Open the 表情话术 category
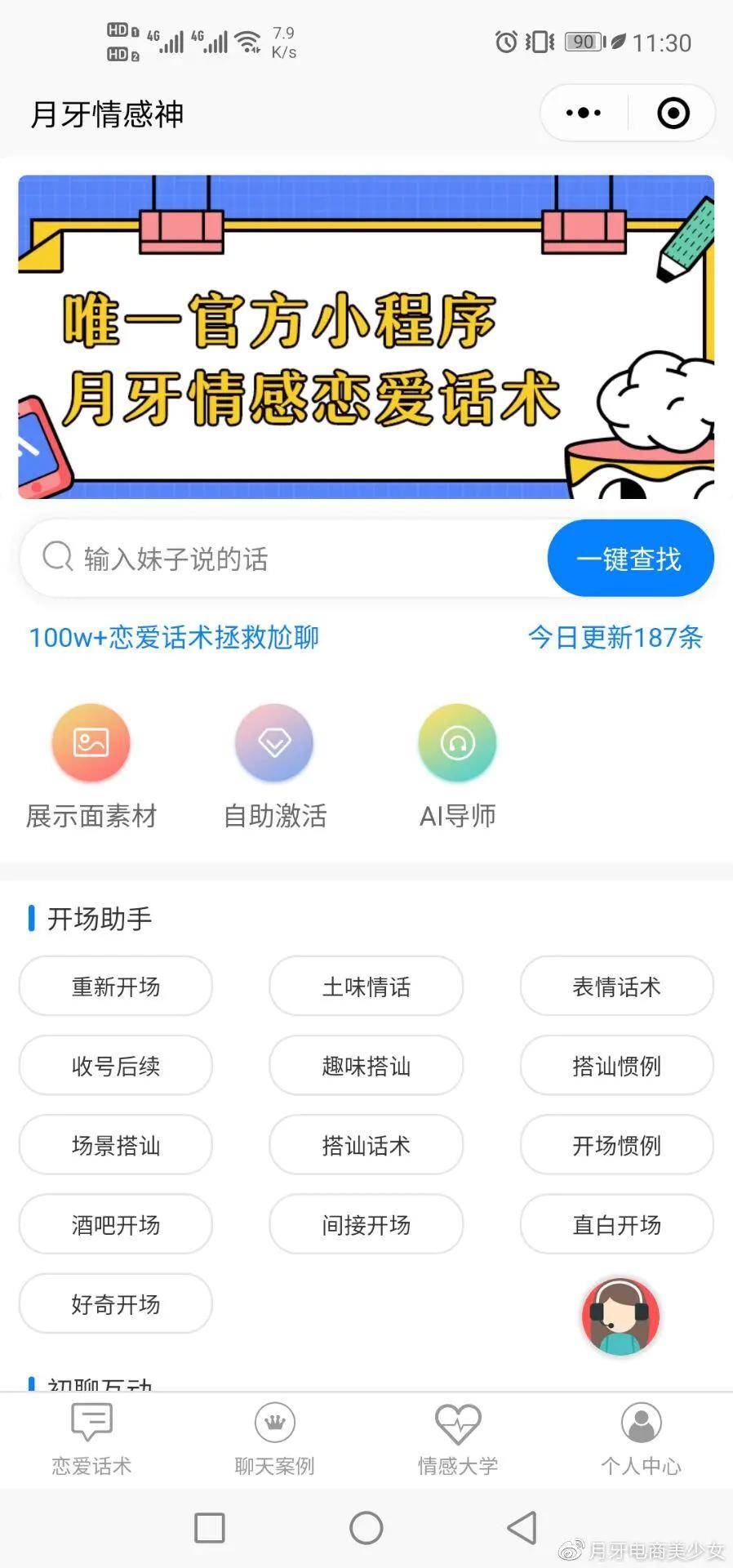The height and width of the screenshot is (1568, 733). 616,987
